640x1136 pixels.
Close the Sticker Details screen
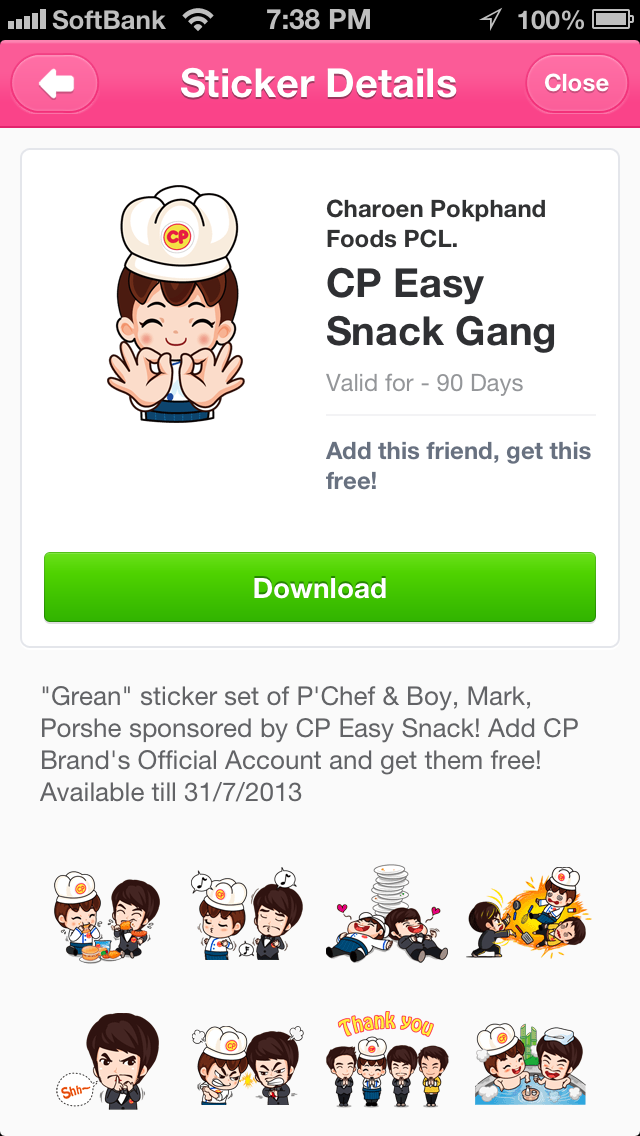(x=575, y=83)
